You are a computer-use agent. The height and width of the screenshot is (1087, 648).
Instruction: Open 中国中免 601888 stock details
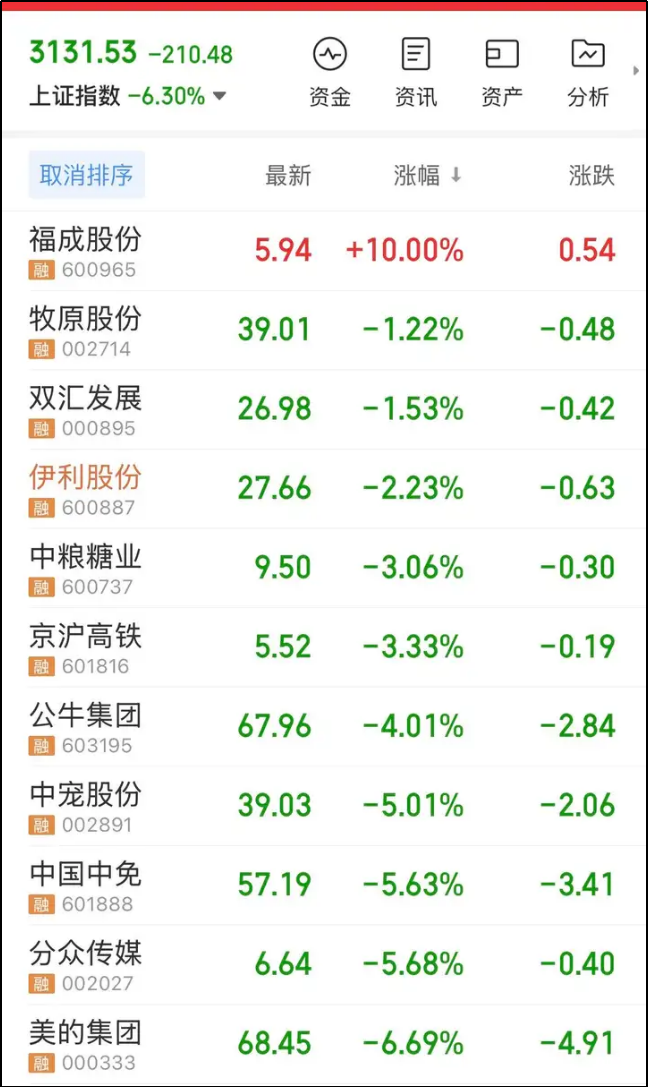[x=324, y=885]
